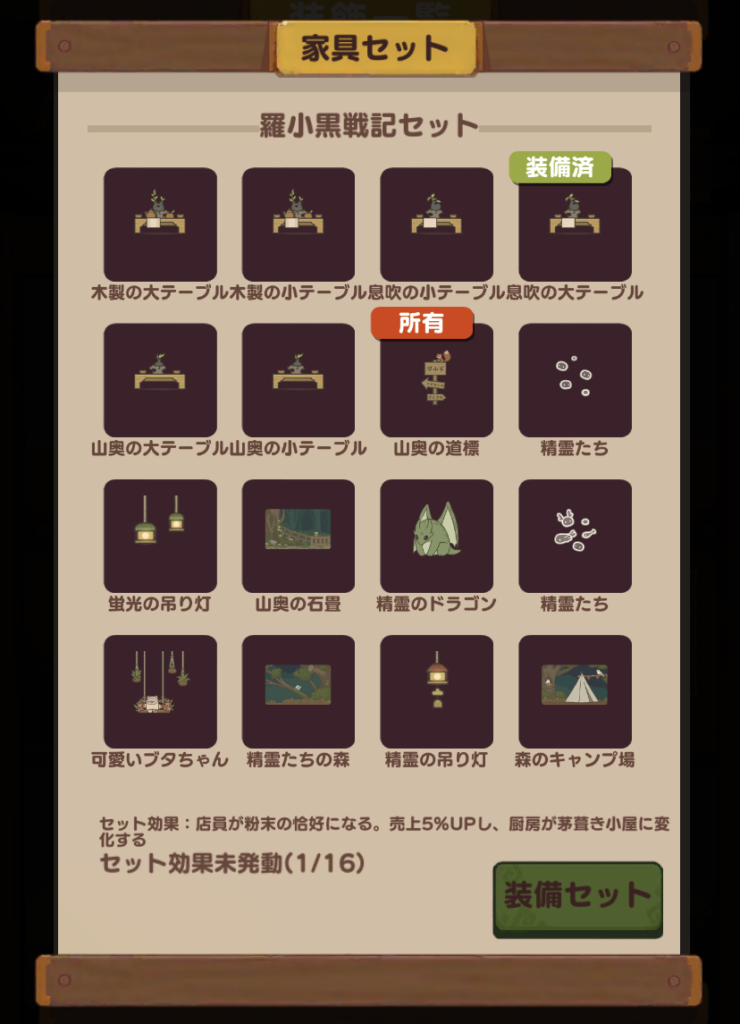Select the 木製の大テーブル furniture tile
Image resolution: width=740 pixels, height=1024 pixels.
pos(160,224)
